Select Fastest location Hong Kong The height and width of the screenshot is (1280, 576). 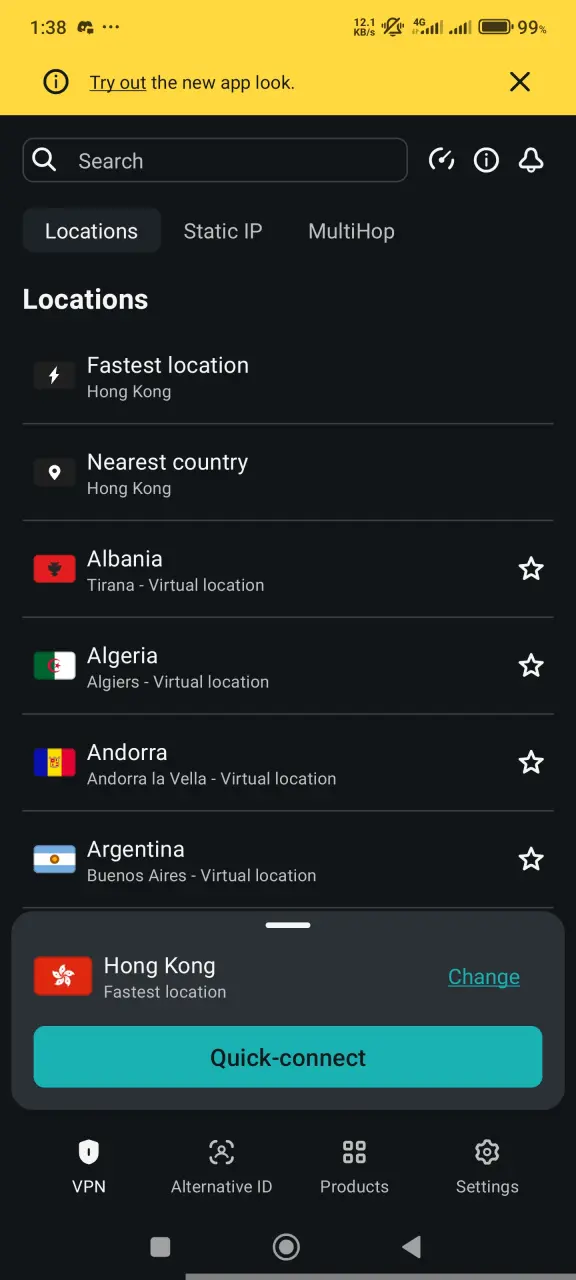pyautogui.click(x=288, y=376)
